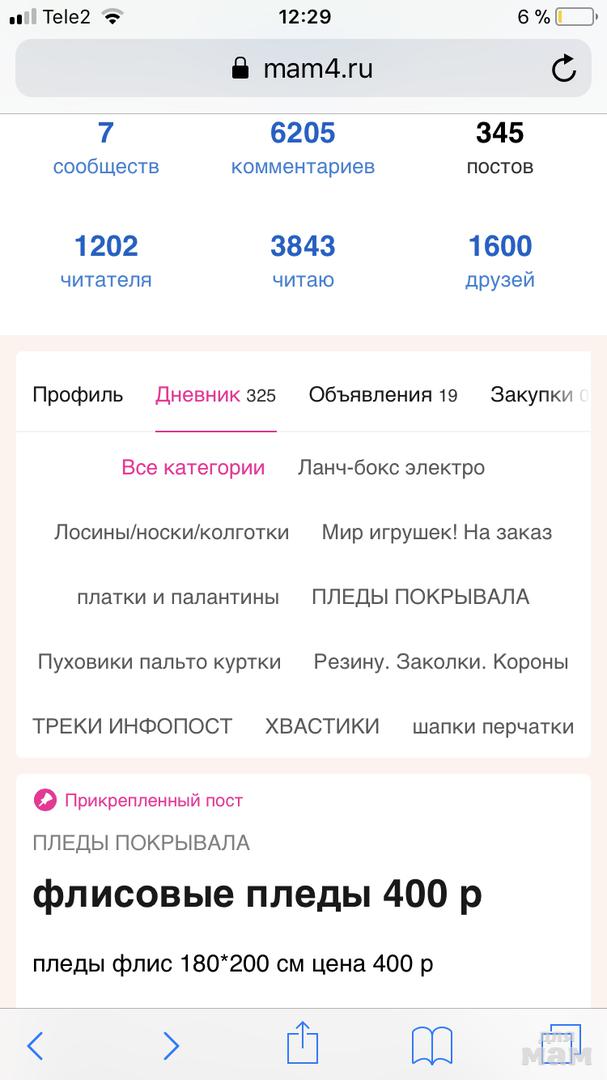Select the Ланч-бокс электро category

[391, 467]
